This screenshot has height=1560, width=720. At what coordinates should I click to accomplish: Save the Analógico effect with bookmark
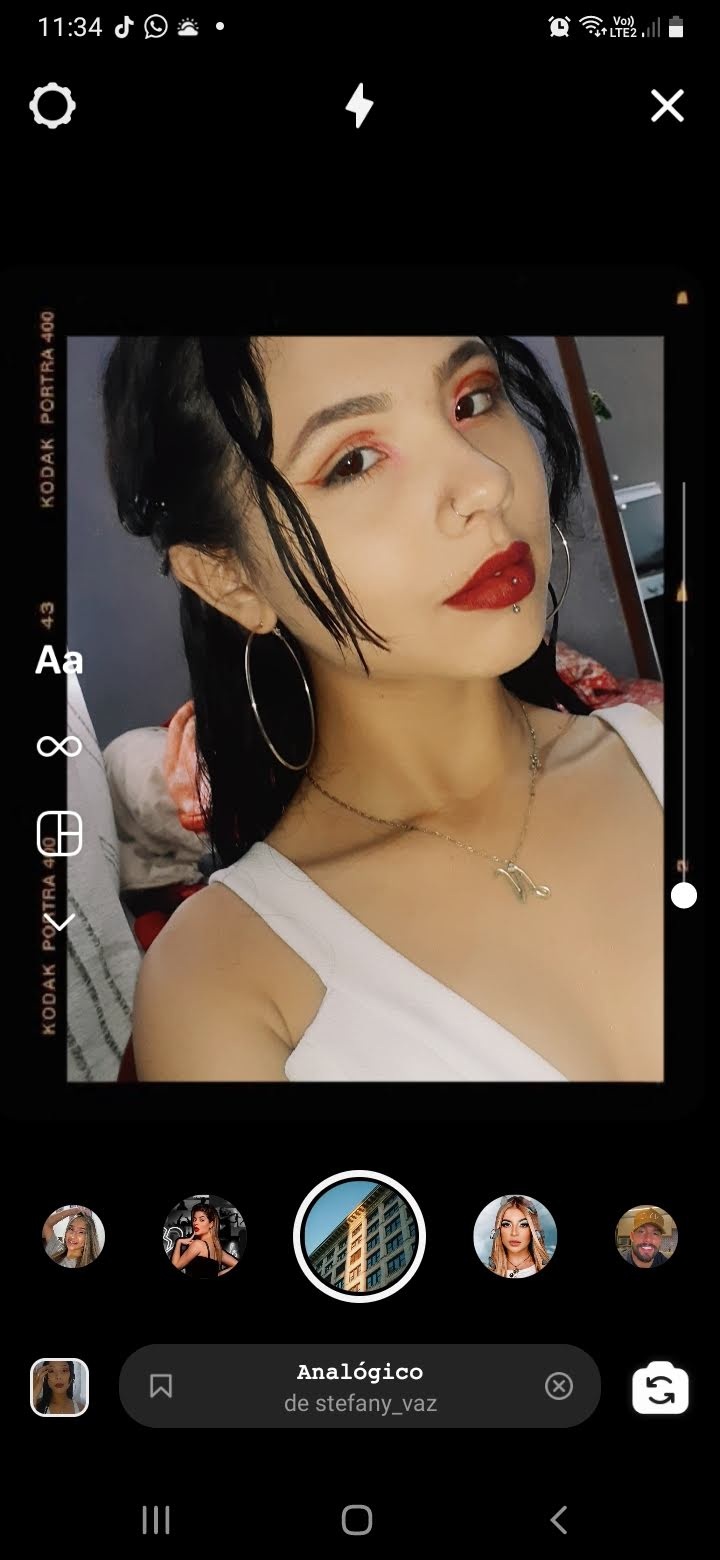click(161, 1386)
